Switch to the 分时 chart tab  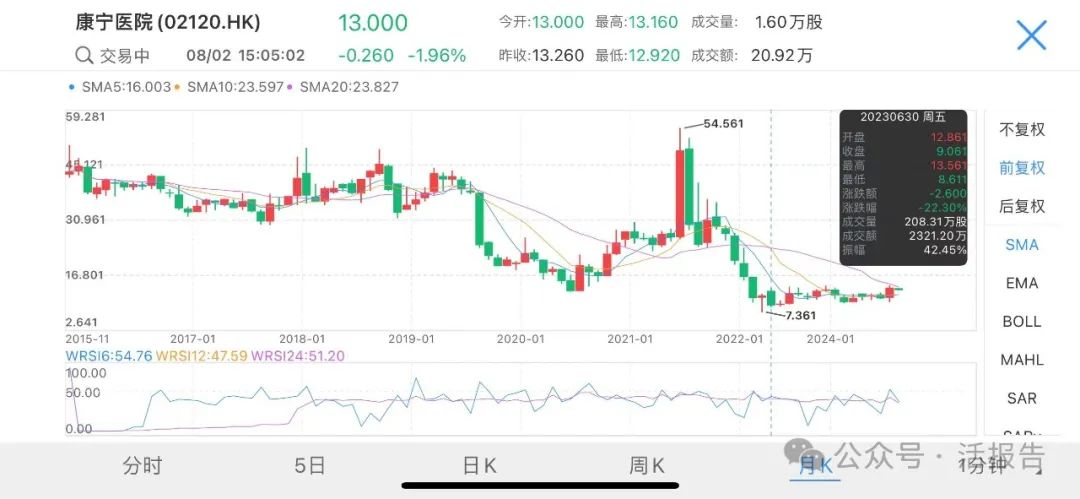coord(142,465)
